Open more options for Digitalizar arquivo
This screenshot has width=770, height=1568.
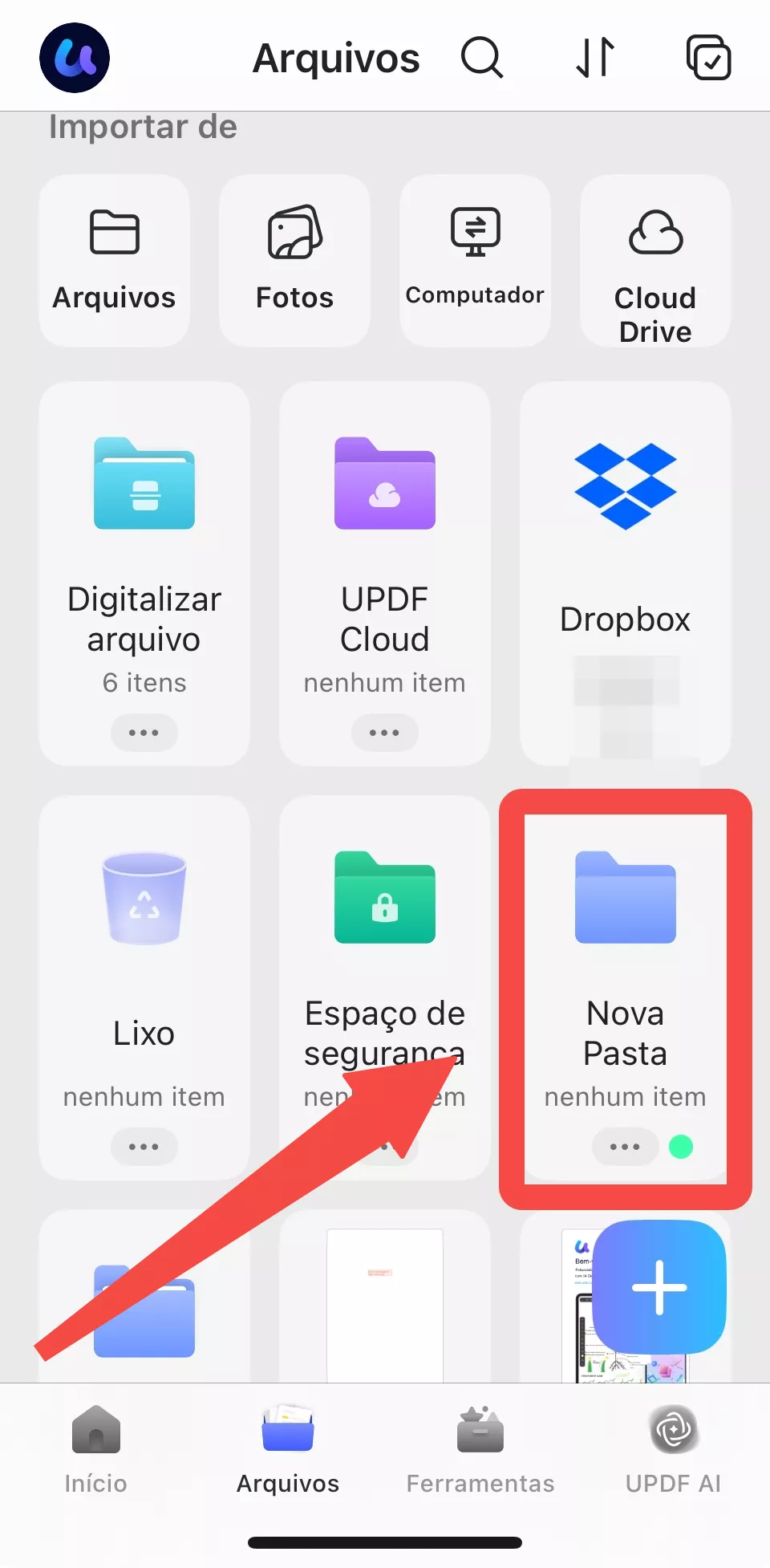144,733
